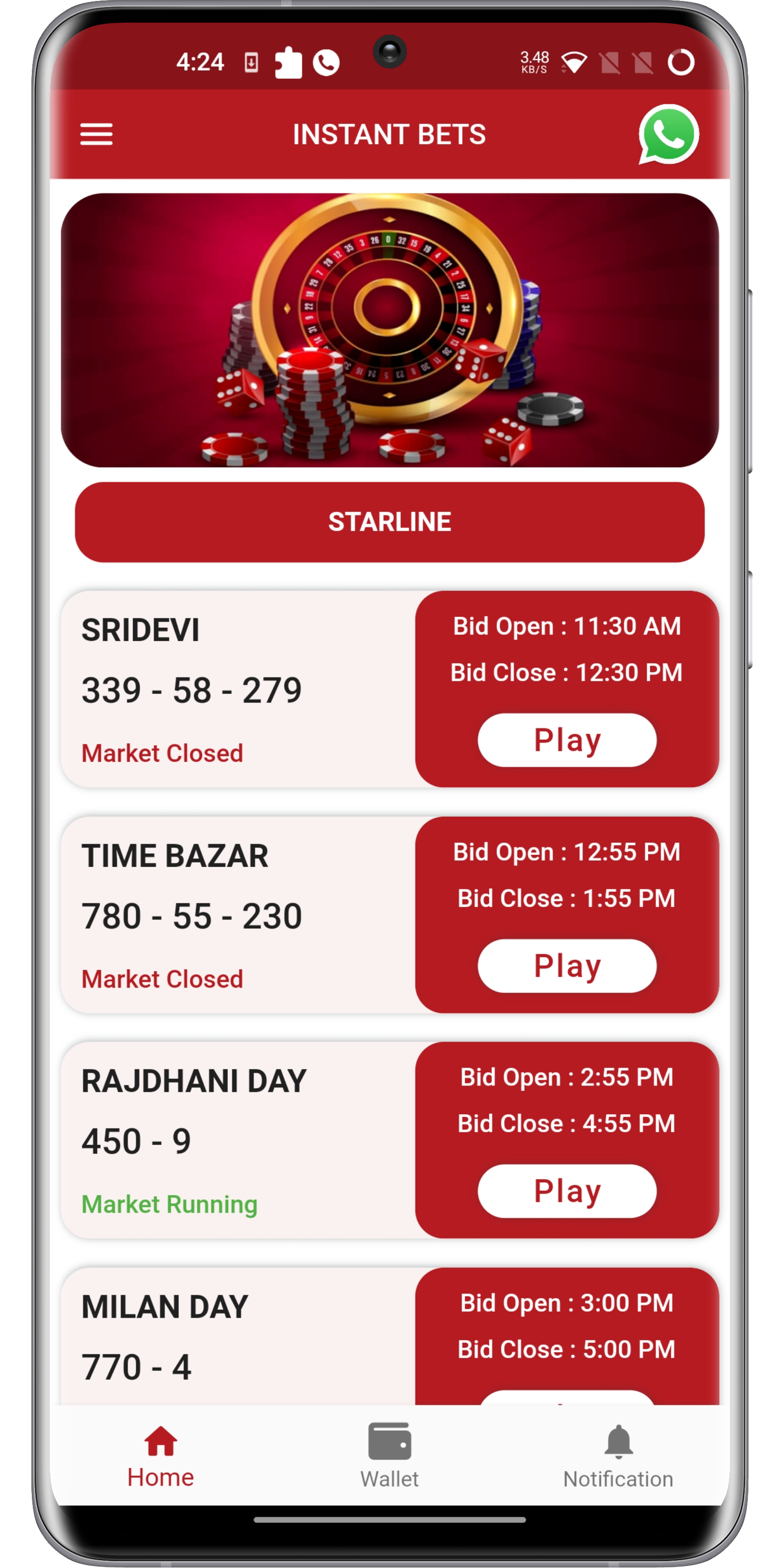Play the RAJDHANI DAY market
This screenshot has height=1568, width=784.
(566, 1191)
